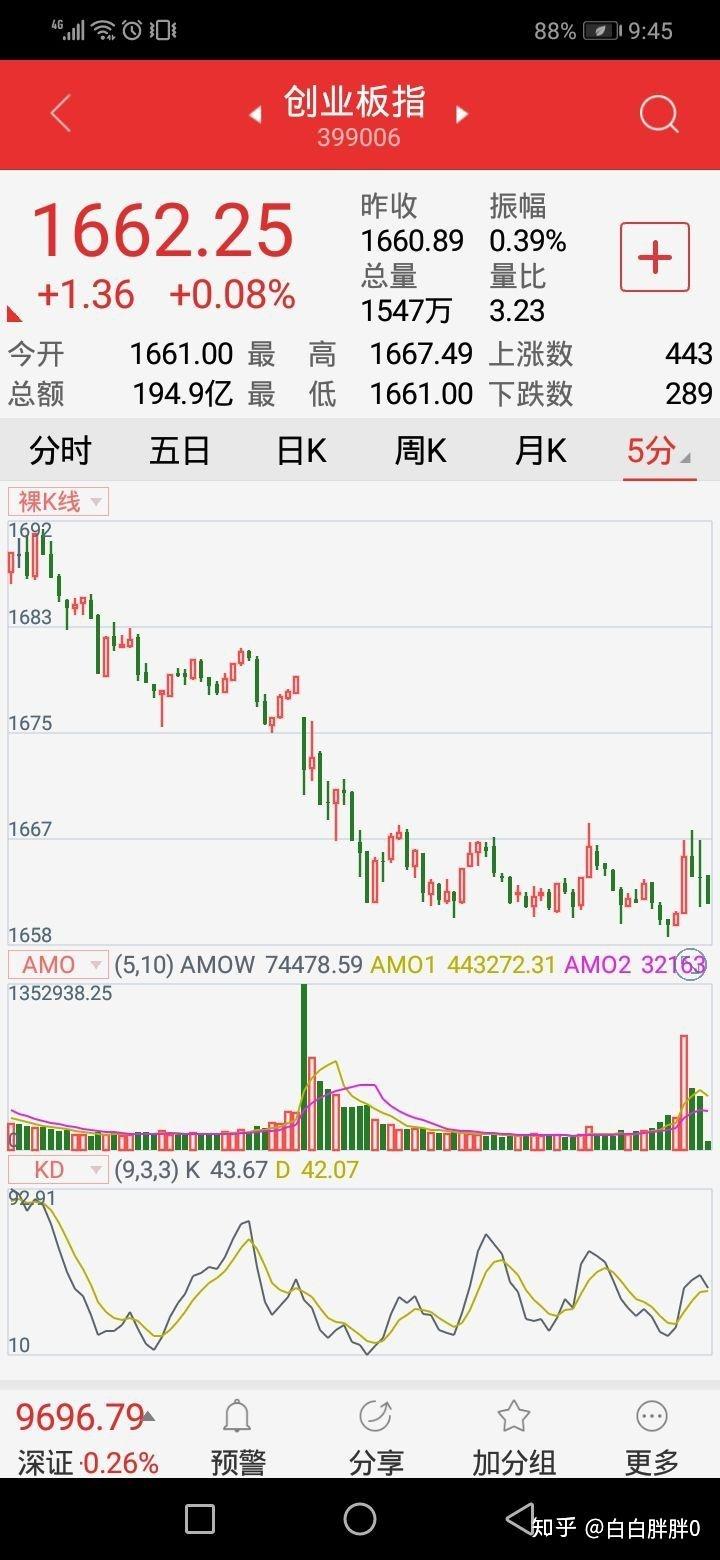
Task: Switch to the 五日 chart tab
Action: [x=180, y=451]
